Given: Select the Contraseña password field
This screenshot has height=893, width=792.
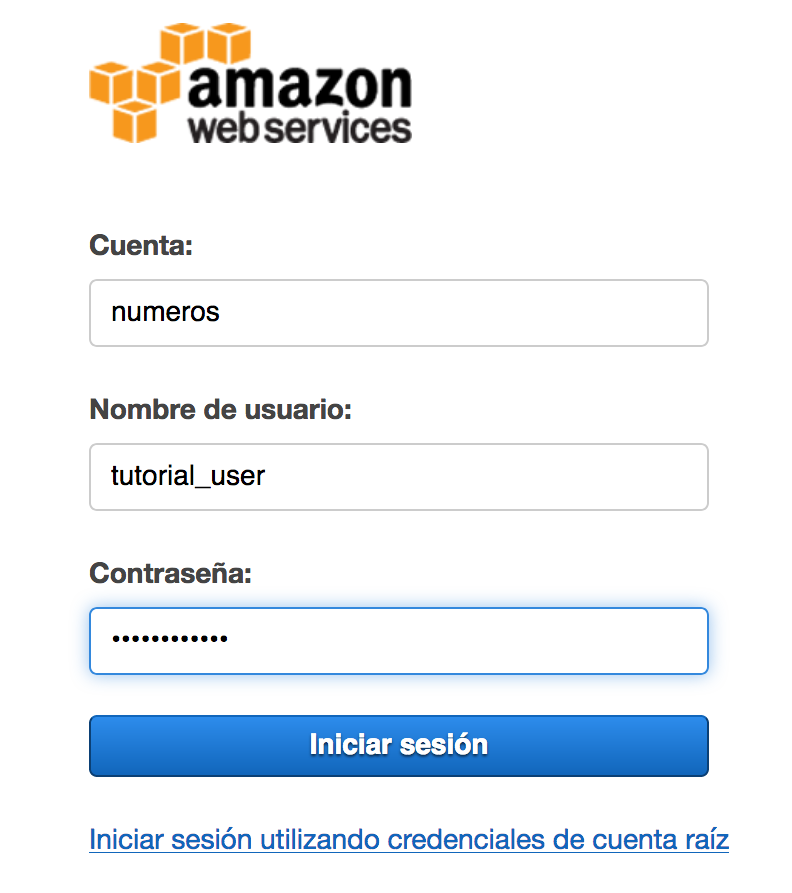Looking at the screenshot, I should (x=398, y=641).
